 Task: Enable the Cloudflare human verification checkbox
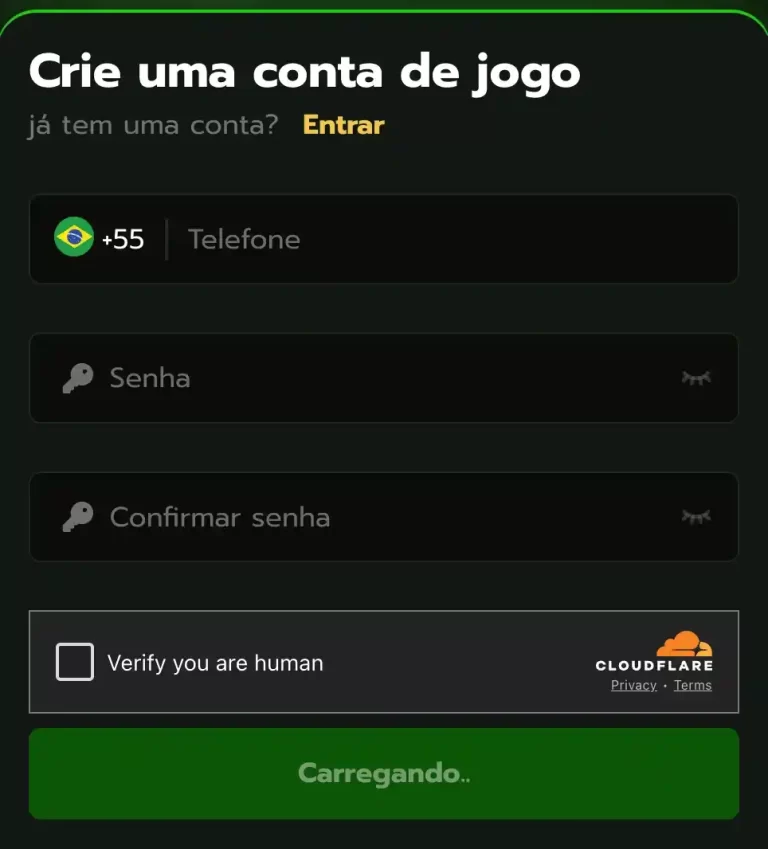pos(75,662)
